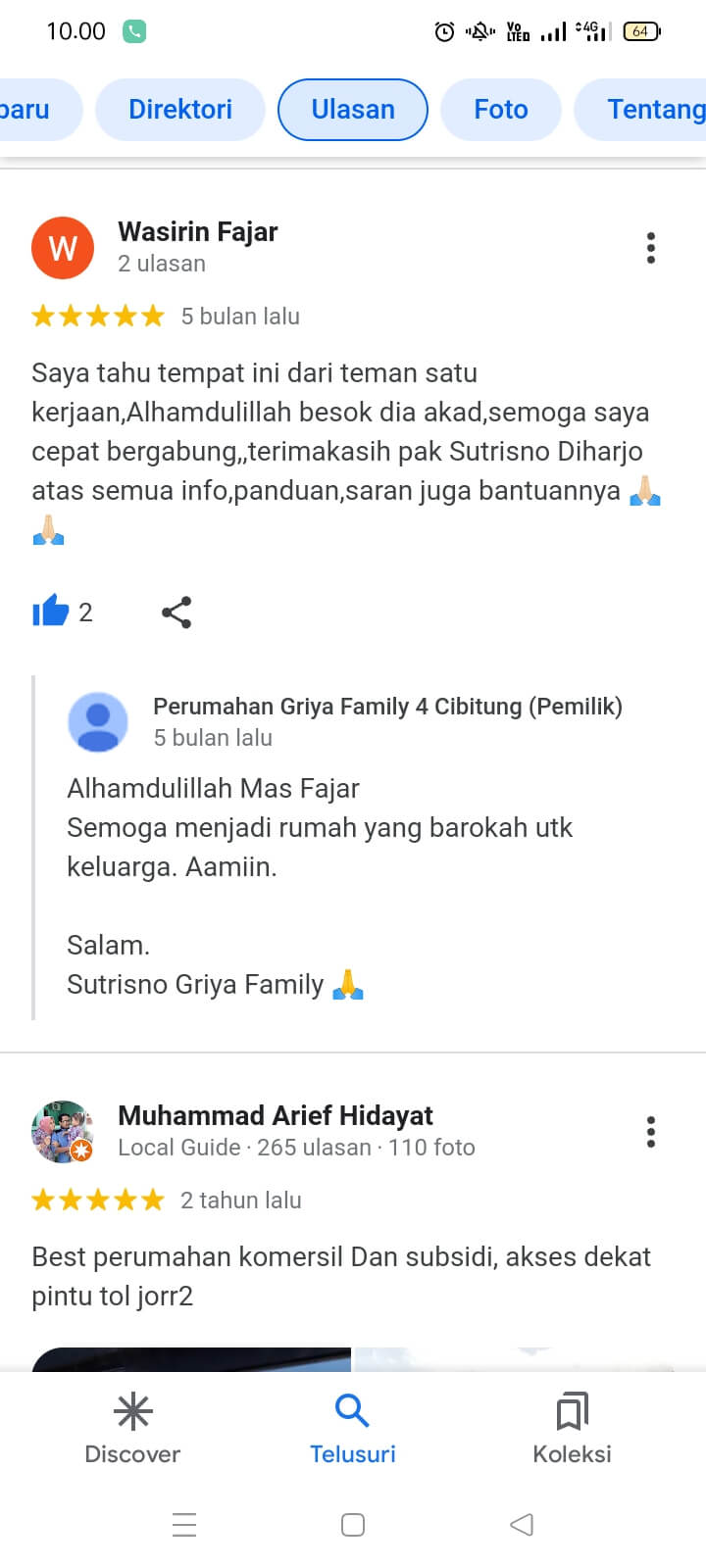Screen dimensions: 706x1568
Task: Go to the Discover tab
Action: 132,1429
